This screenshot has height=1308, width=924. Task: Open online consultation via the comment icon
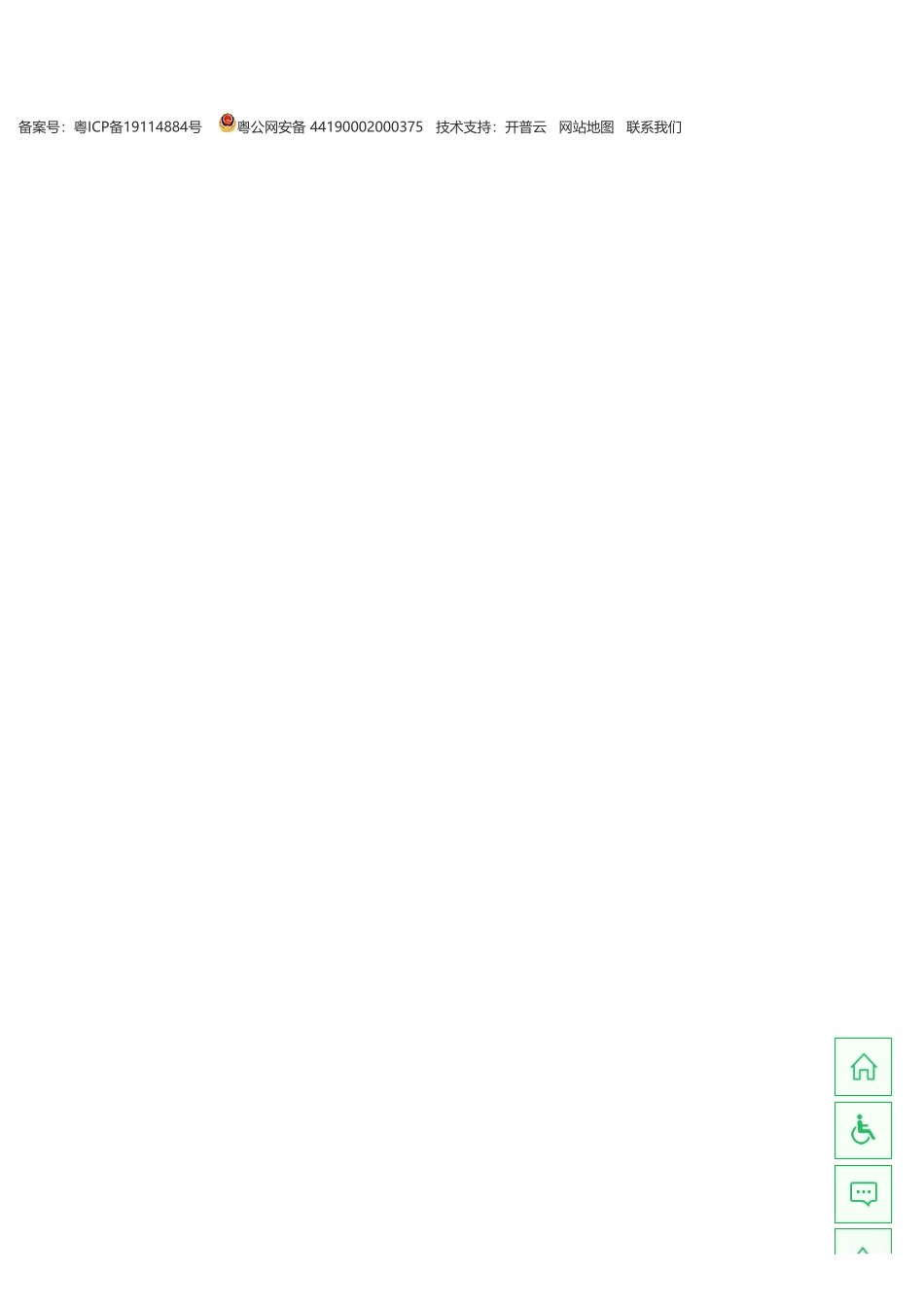tap(863, 1193)
